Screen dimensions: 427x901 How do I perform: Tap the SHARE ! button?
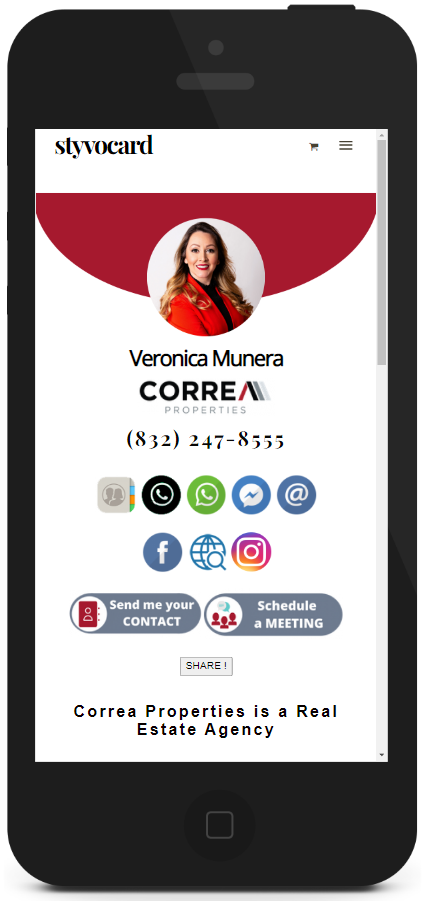click(206, 666)
